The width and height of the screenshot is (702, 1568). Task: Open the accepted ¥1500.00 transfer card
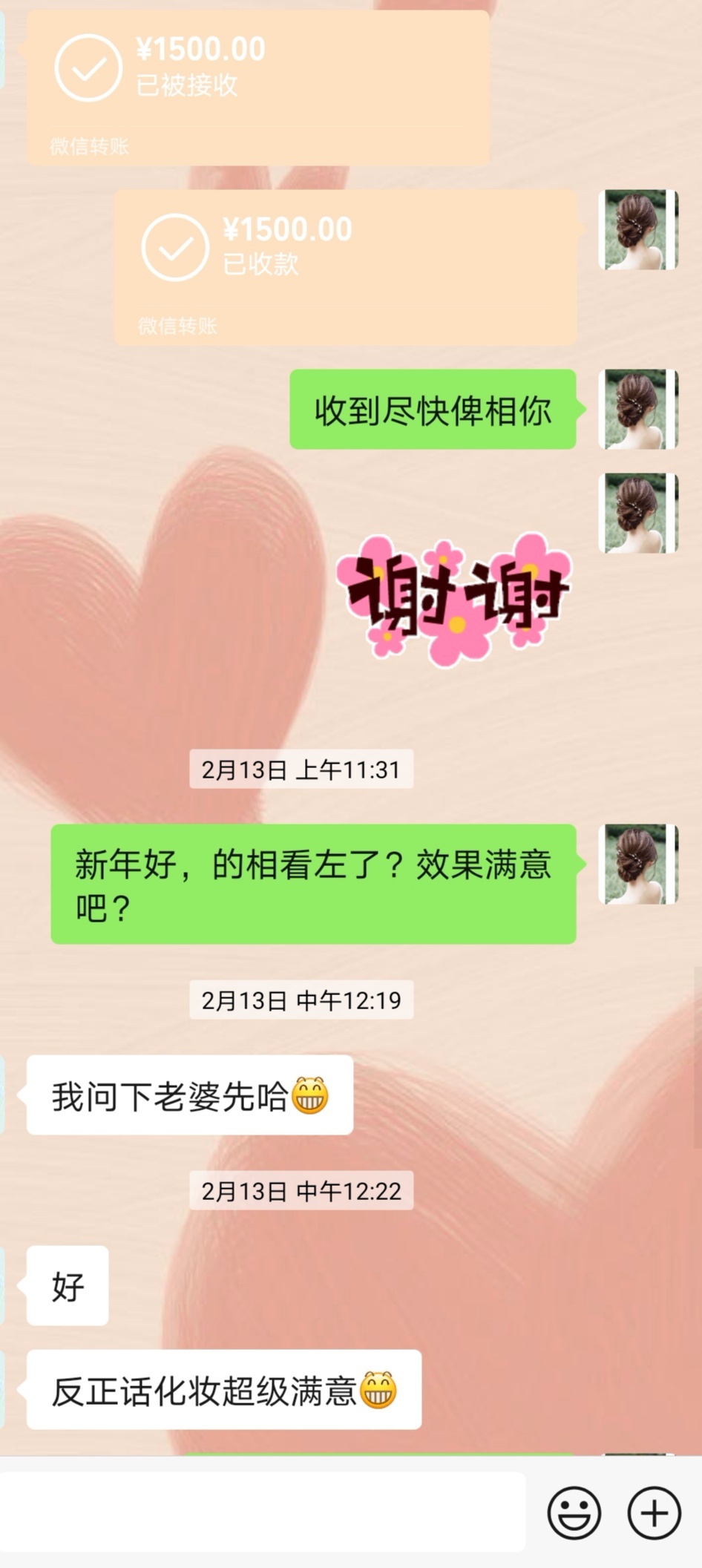click(257, 88)
